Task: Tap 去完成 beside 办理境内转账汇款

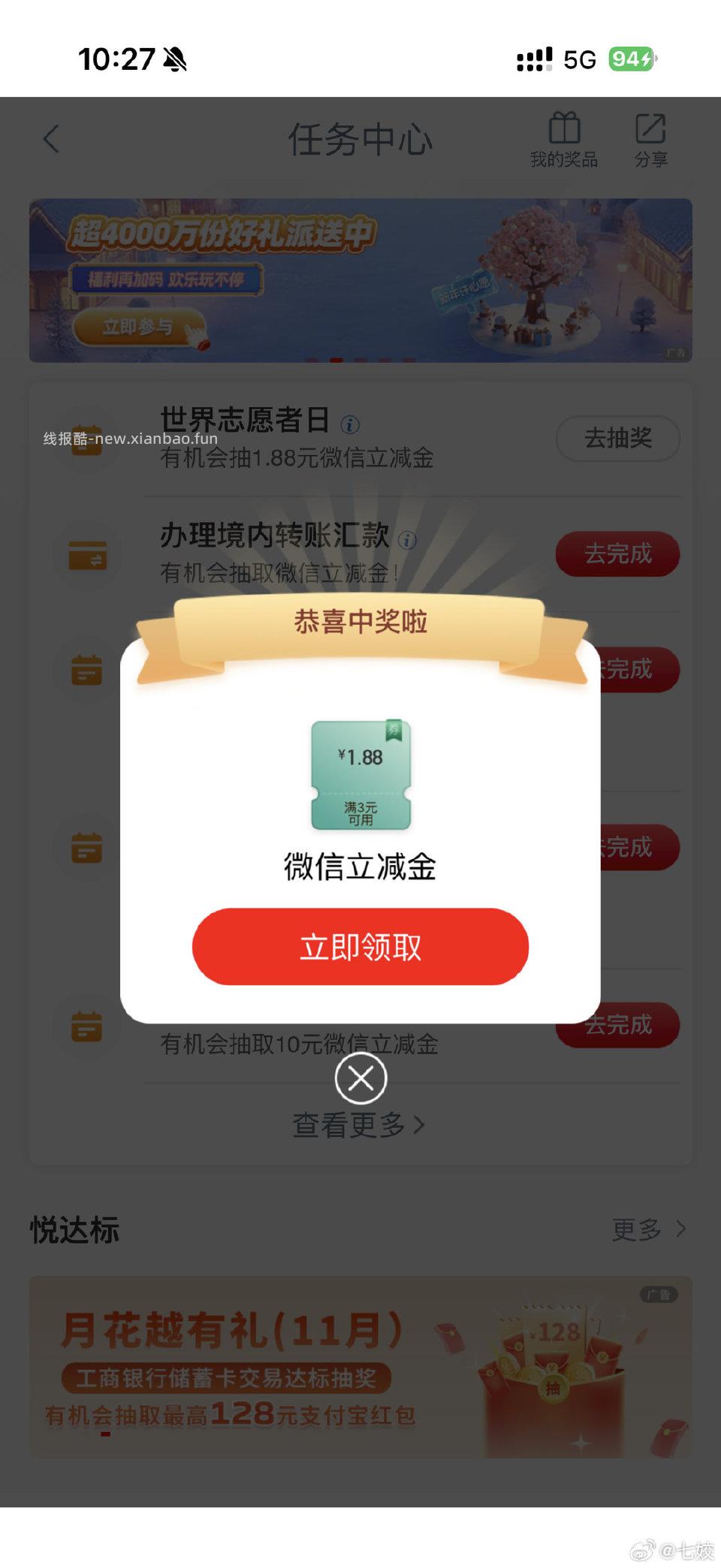Action: (x=617, y=554)
